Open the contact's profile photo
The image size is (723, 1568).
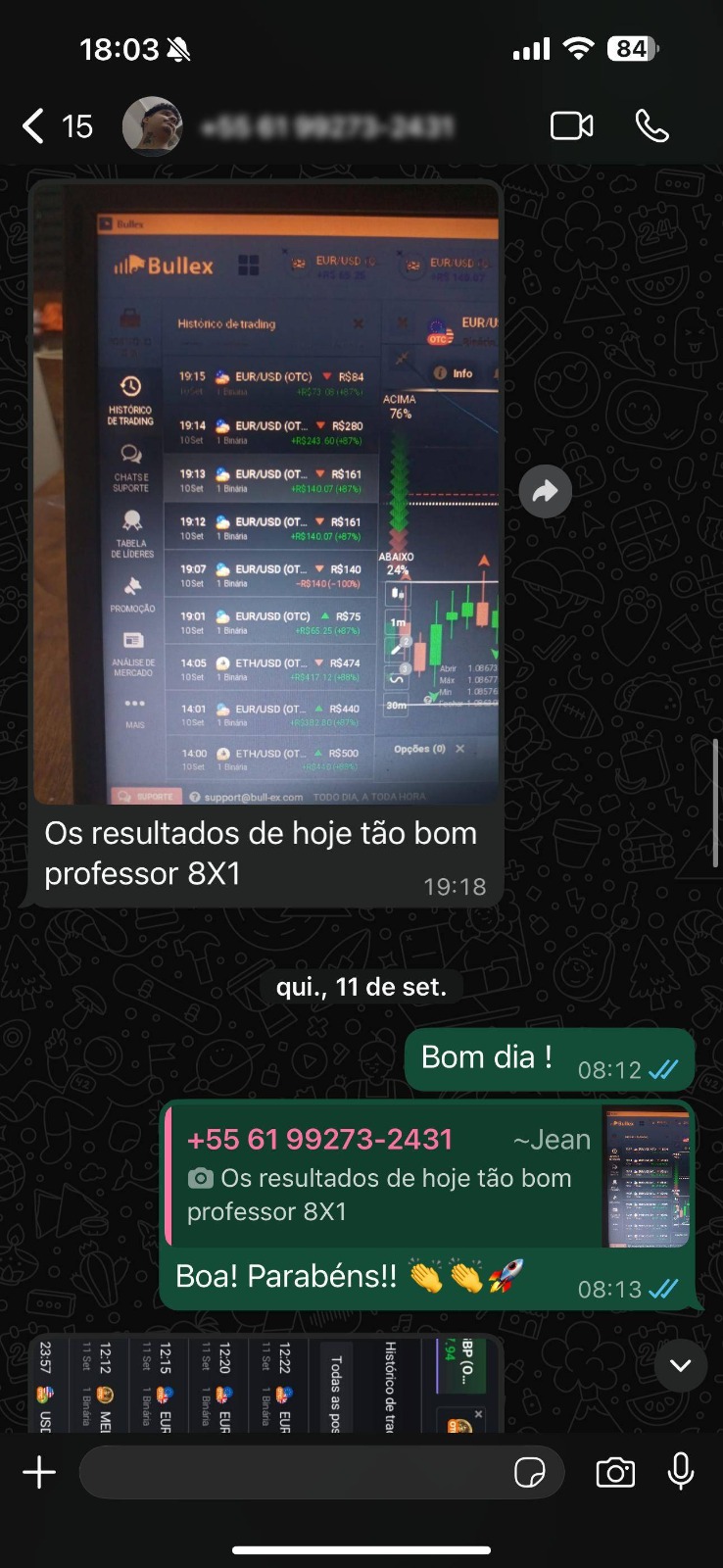click(152, 126)
